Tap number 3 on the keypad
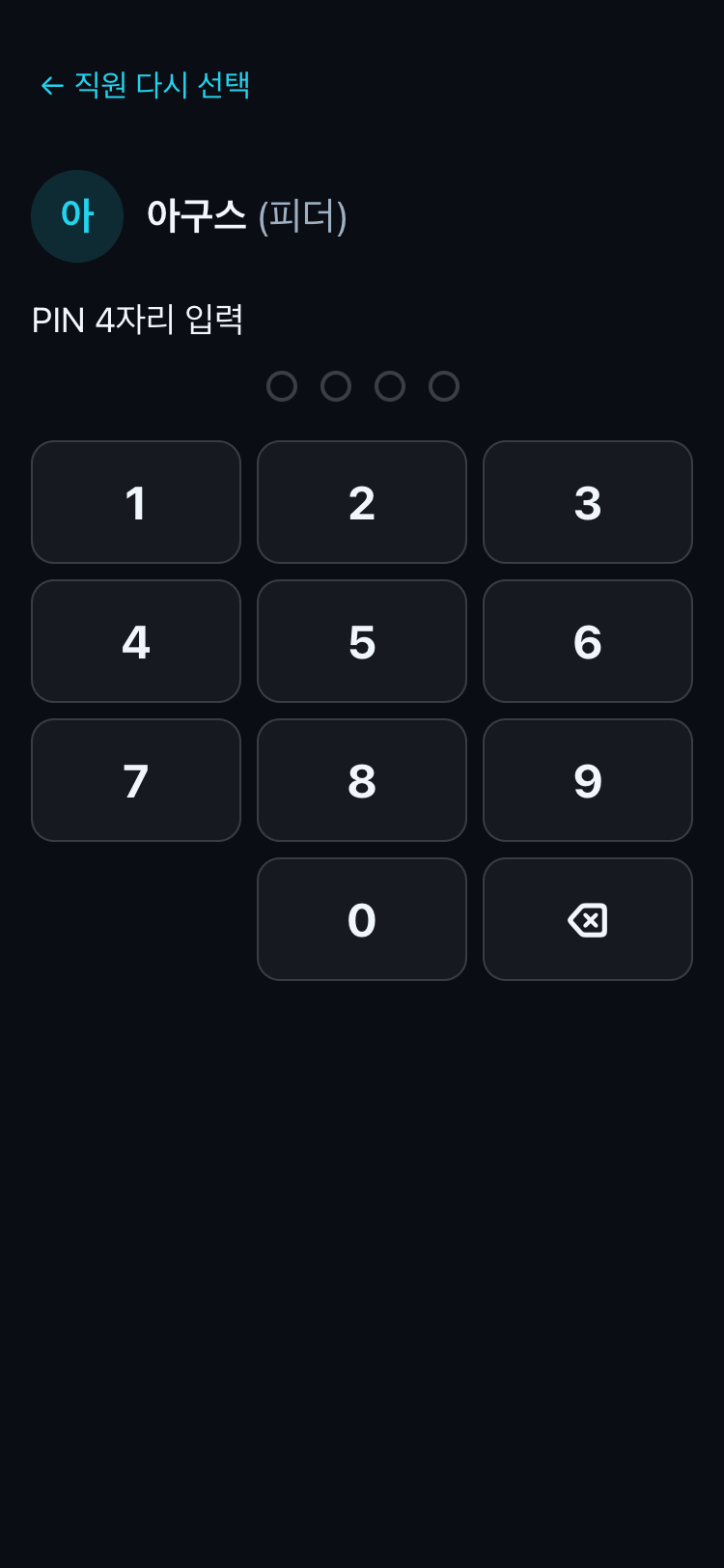The image size is (724, 1568). (x=588, y=502)
